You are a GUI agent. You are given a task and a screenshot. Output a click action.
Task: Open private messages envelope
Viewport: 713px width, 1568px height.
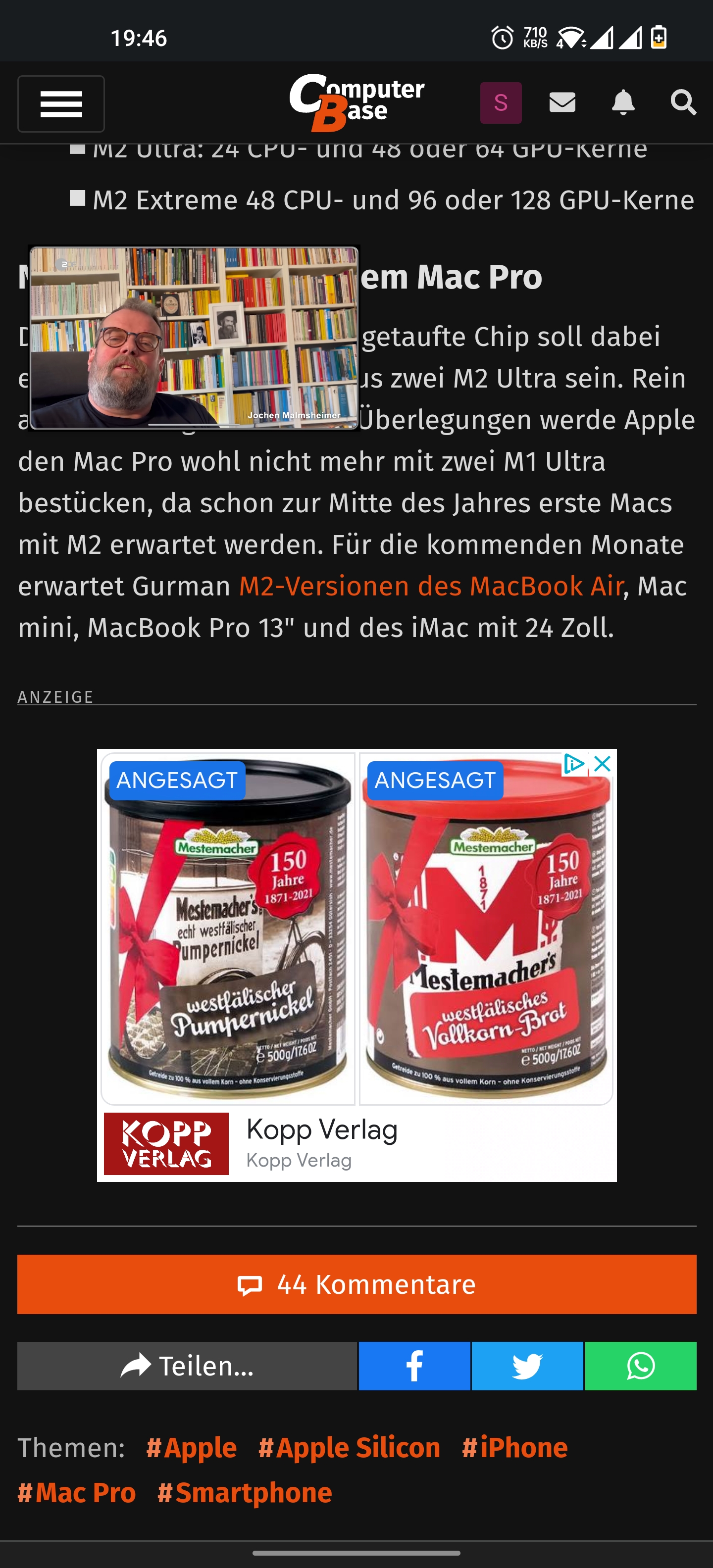(x=562, y=102)
